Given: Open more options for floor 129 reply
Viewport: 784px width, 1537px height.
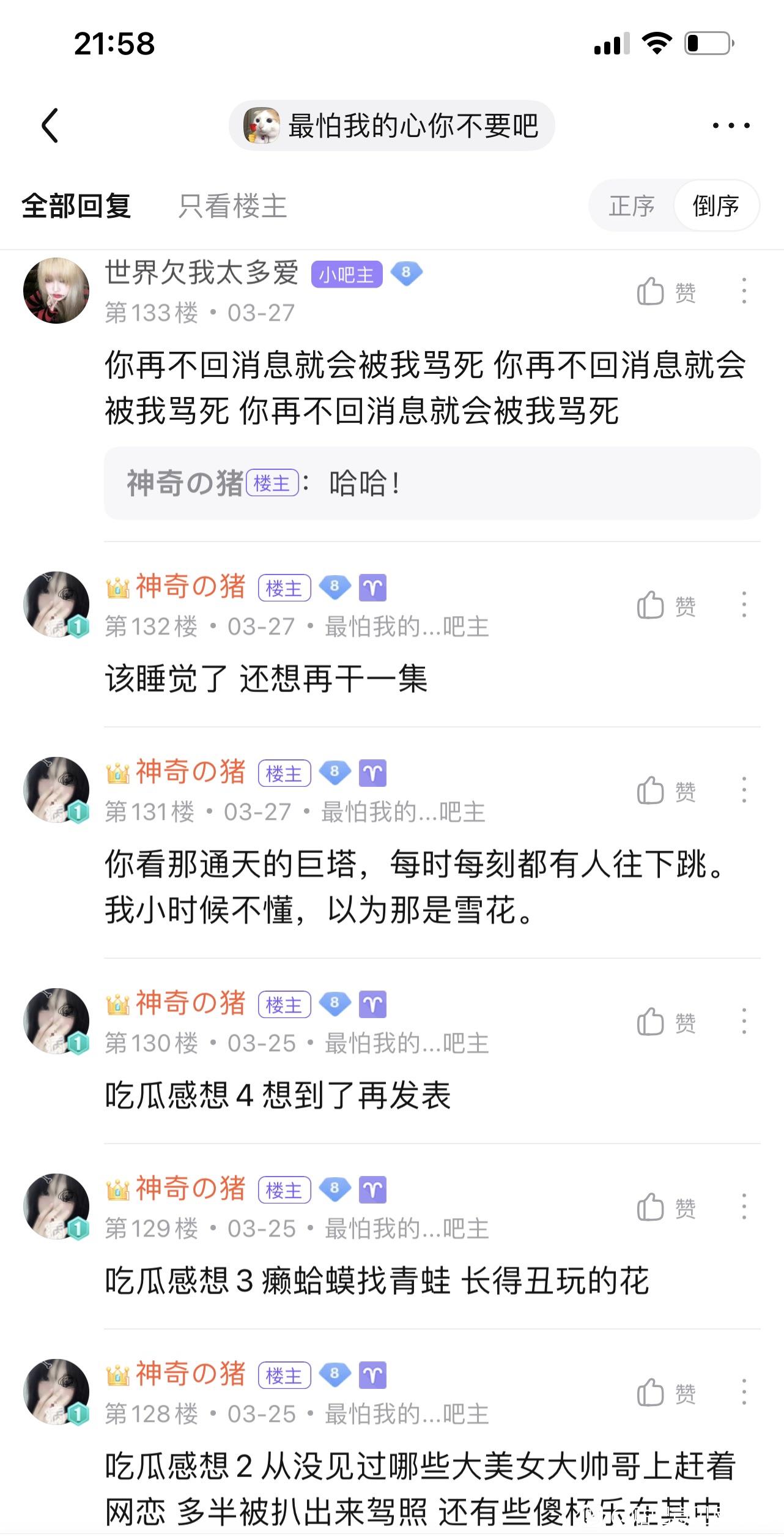Looking at the screenshot, I should (x=744, y=1207).
